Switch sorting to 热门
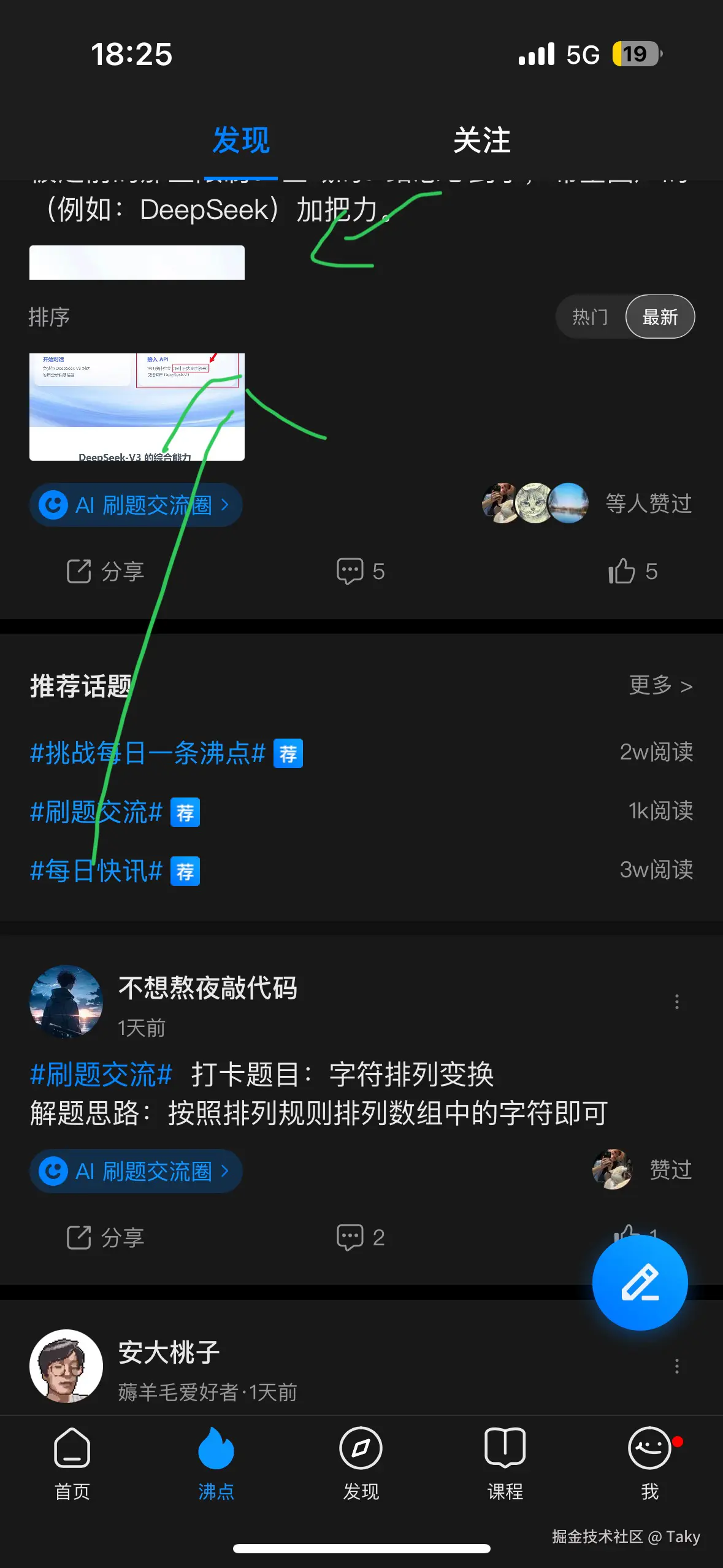This screenshot has height=1568, width=723. pyautogui.click(x=590, y=317)
